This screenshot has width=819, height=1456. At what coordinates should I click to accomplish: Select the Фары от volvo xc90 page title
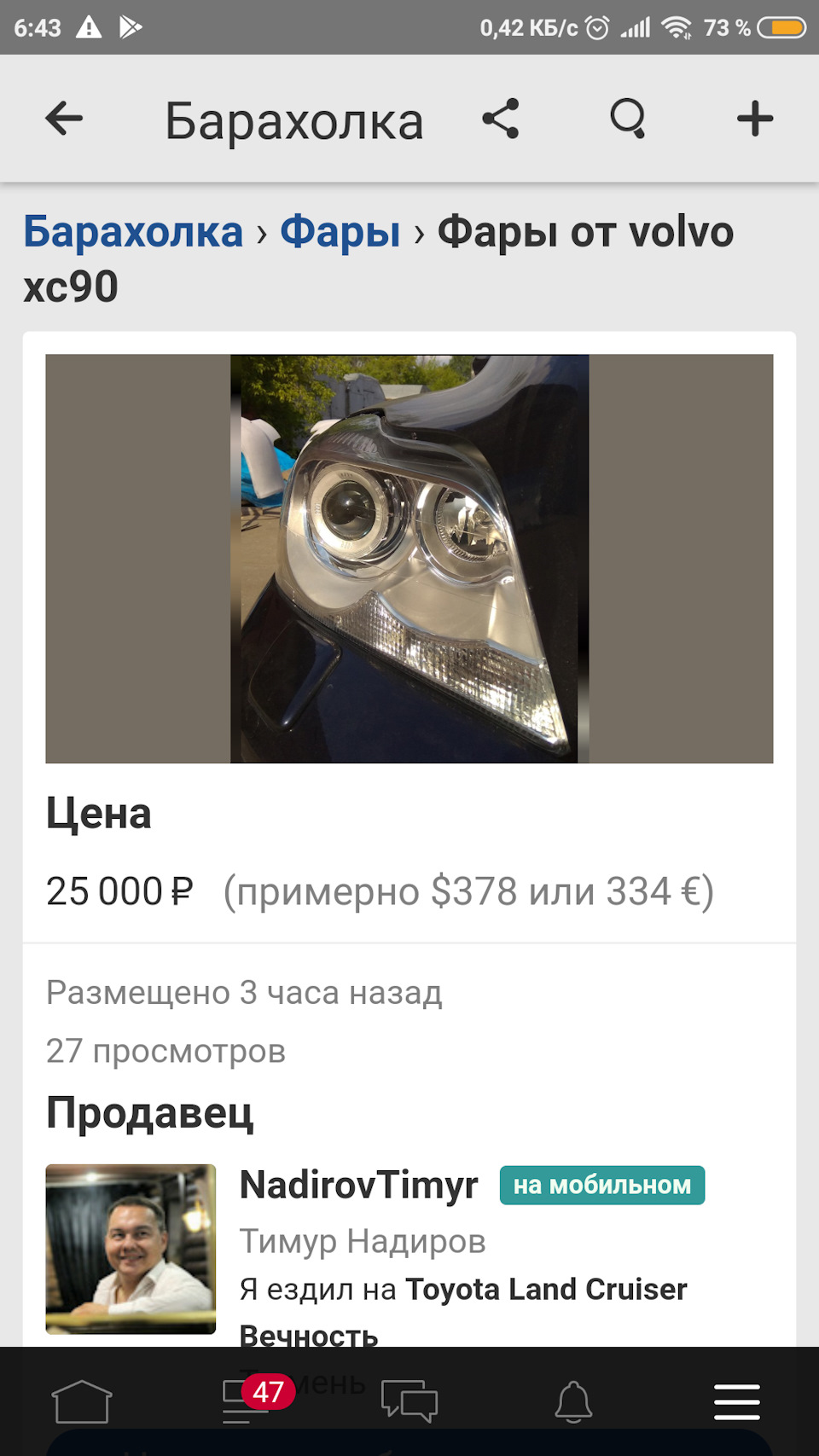pyautogui.click(x=584, y=230)
